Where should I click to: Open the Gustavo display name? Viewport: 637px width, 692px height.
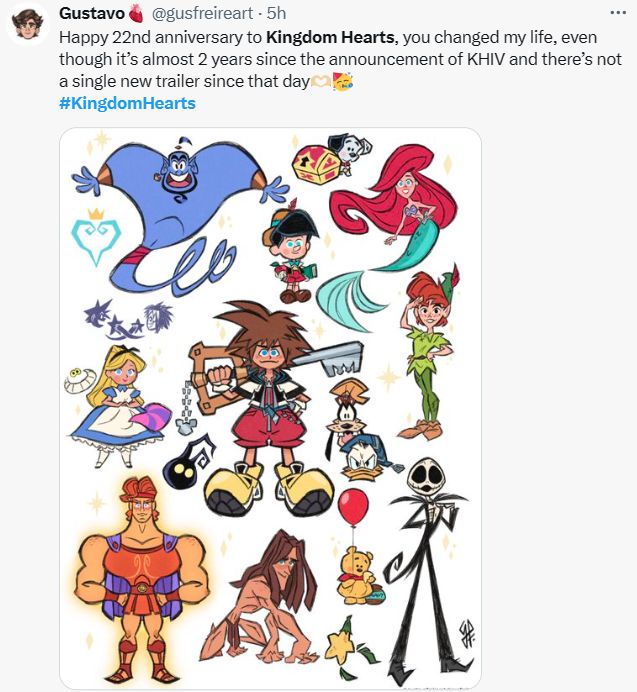tap(91, 13)
